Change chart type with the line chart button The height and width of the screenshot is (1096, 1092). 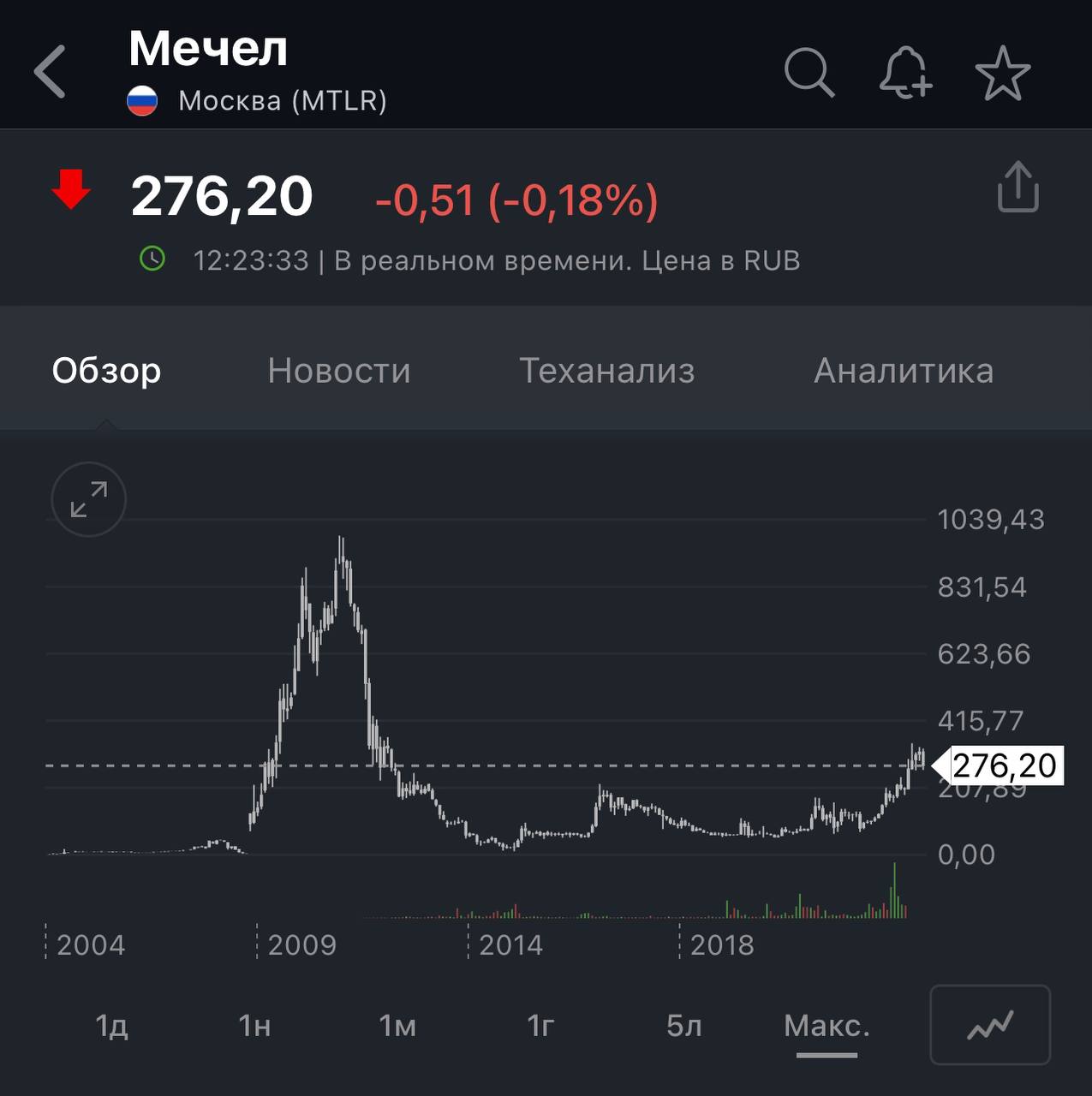tap(990, 1025)
